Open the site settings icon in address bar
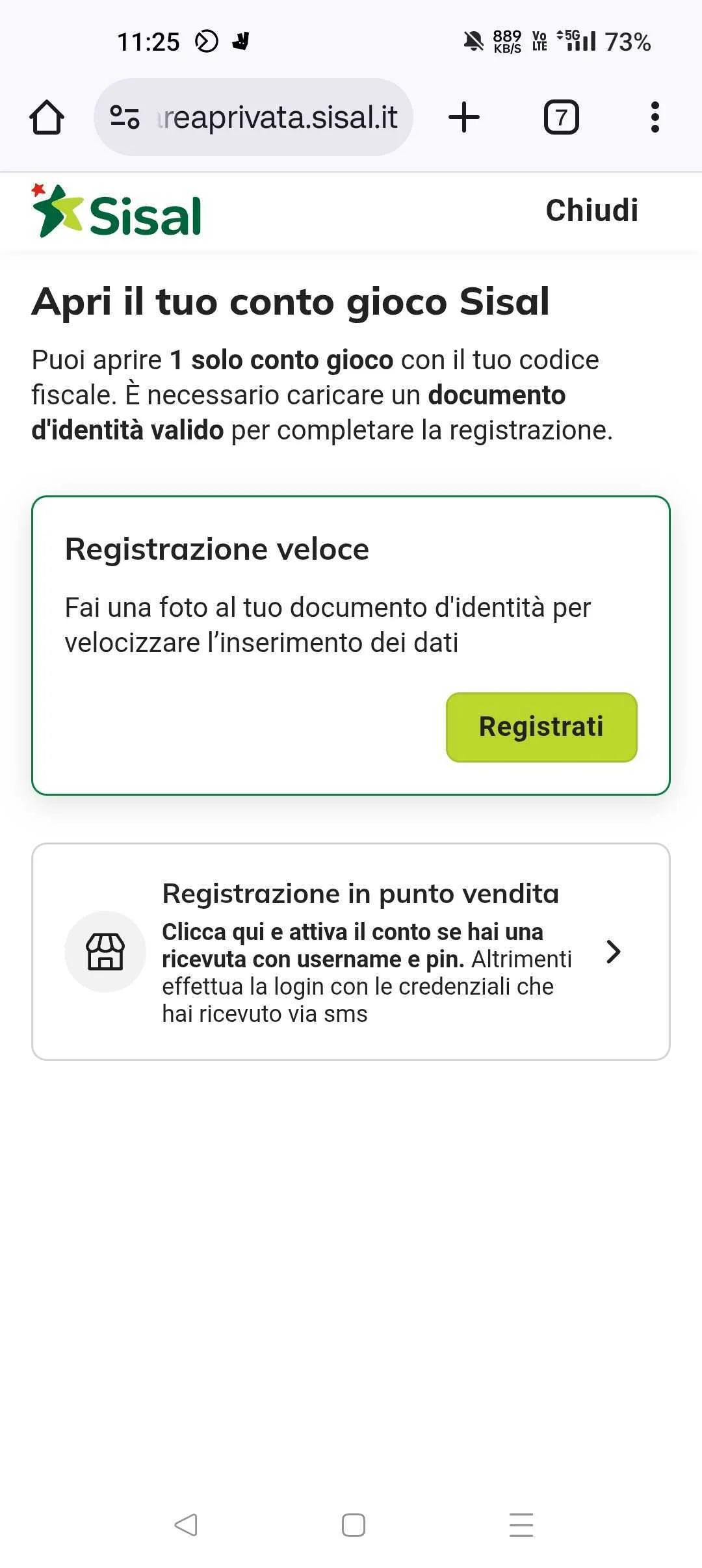The height and width of the screenshot is (1568, 702). click(125, 117)
